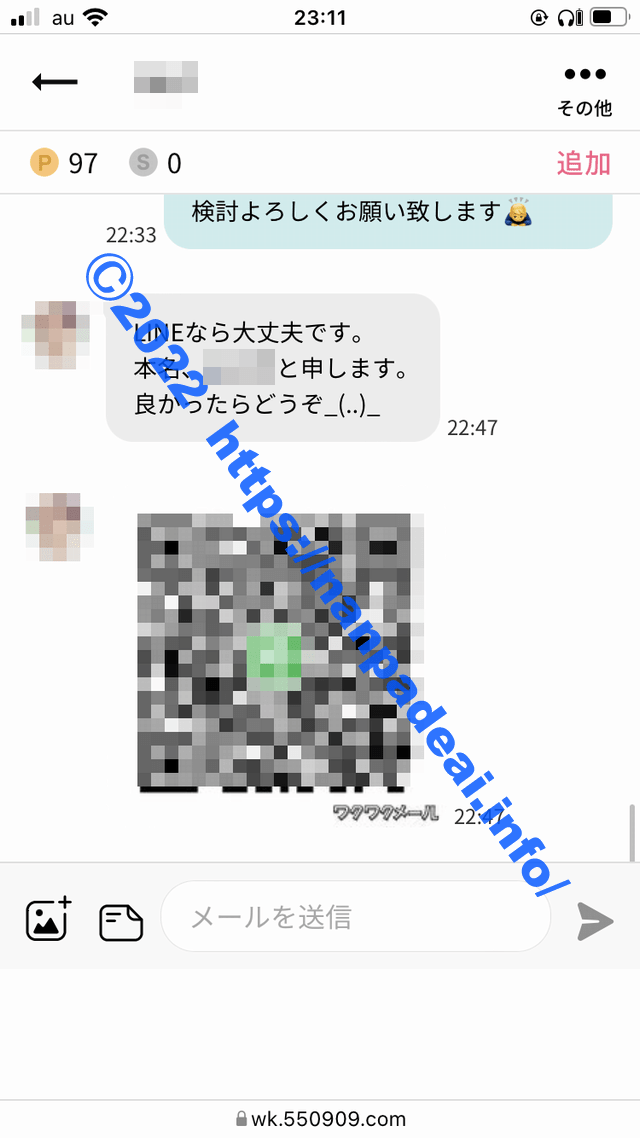Open the image attachment icon
The height and width of the screenshot is (1138, 640).
point(48,919)
